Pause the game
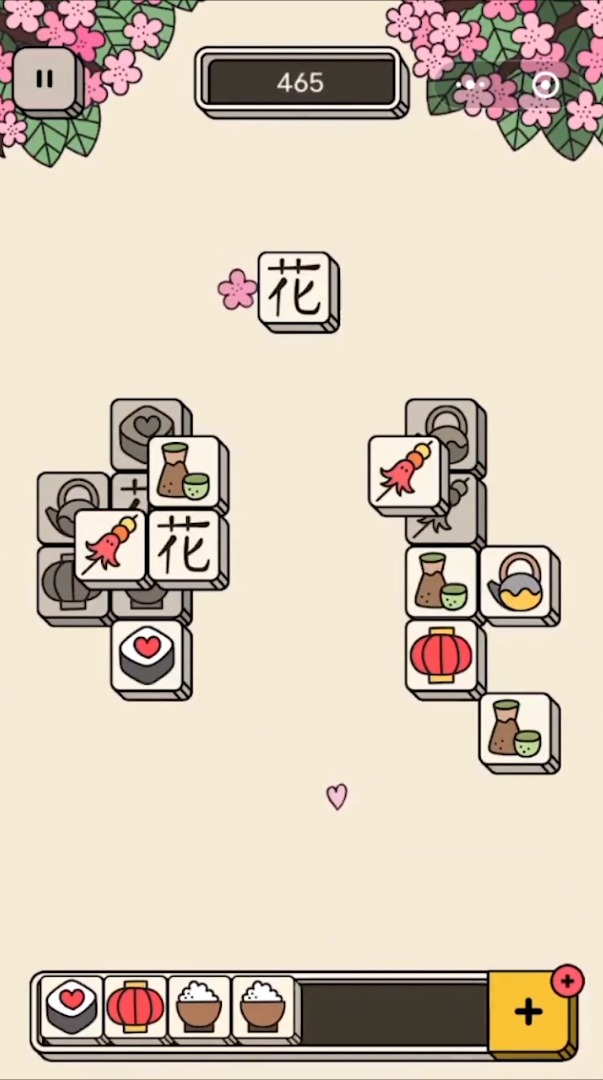The image size is (603, 1080). point(44,79)
